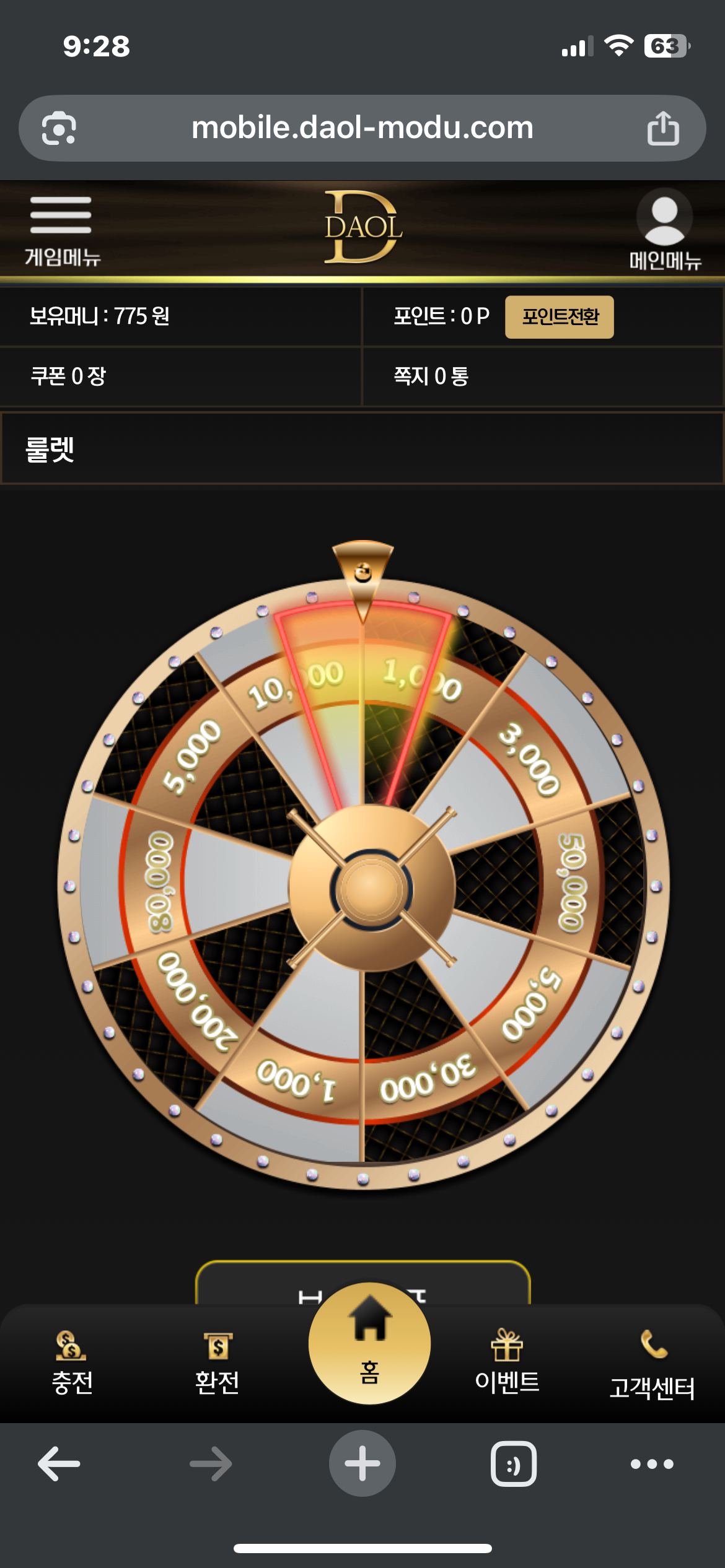Open the 쿠폰 coupons section
Viewport: 725px width, 1568px height.
[68, 376]
